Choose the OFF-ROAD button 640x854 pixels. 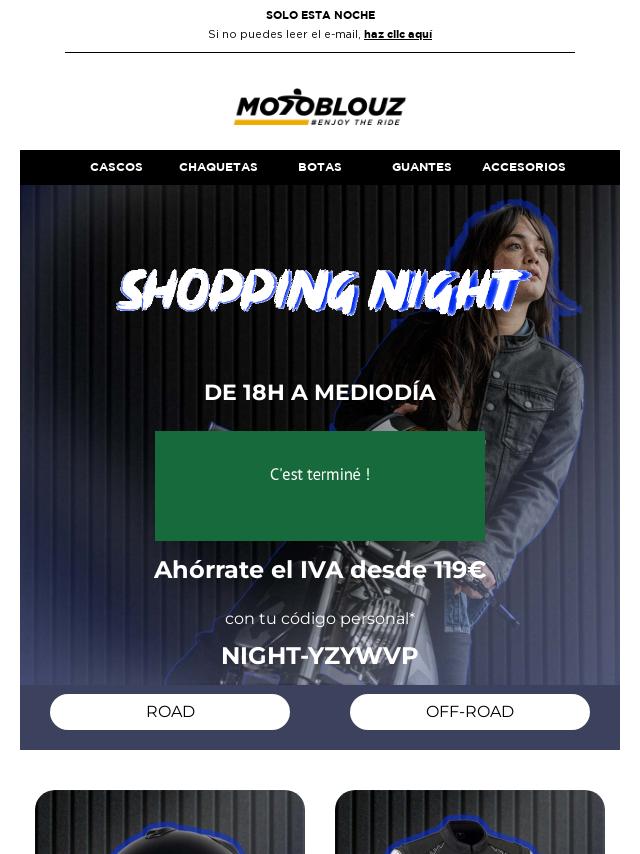pos(469,711)
